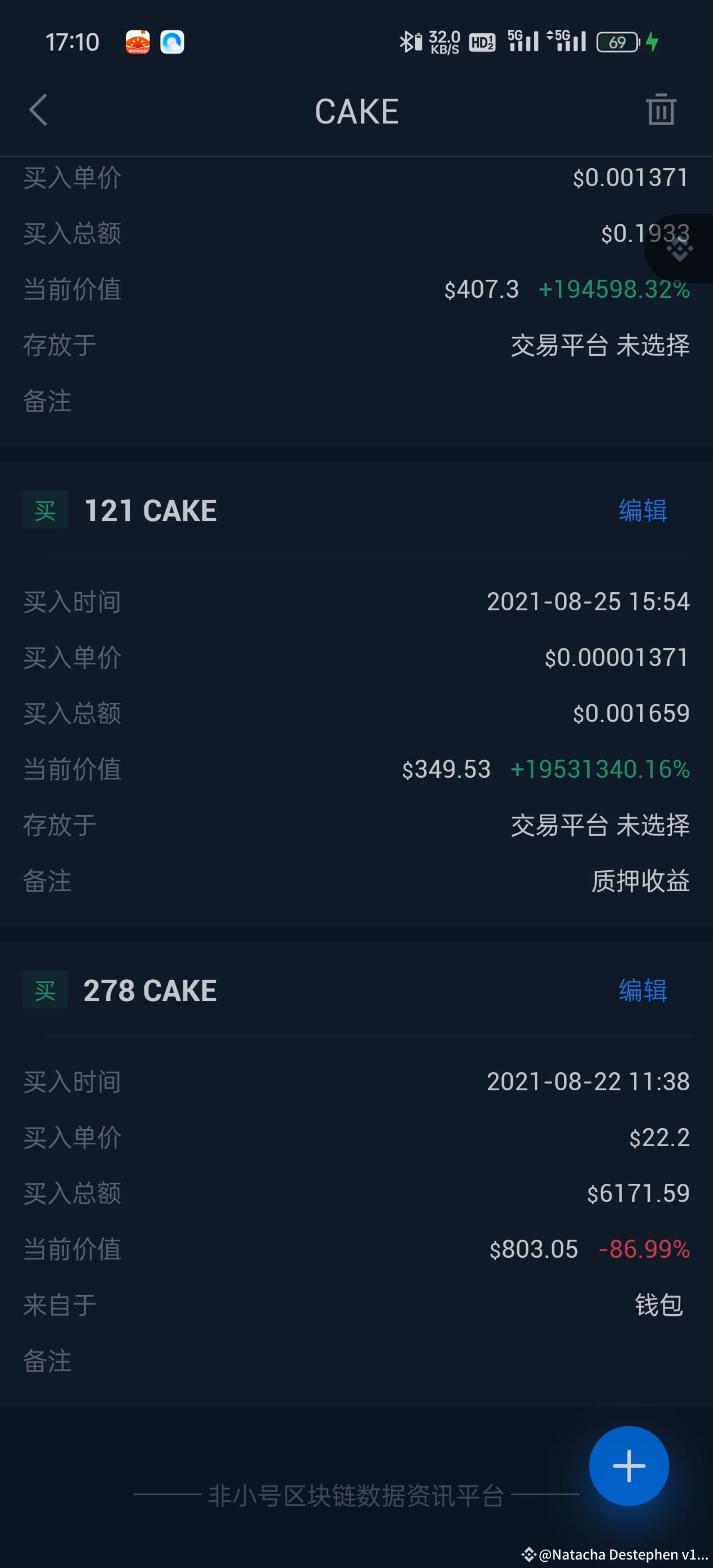Open the storage selector for 121 CAKE entry

coord(599,825)
